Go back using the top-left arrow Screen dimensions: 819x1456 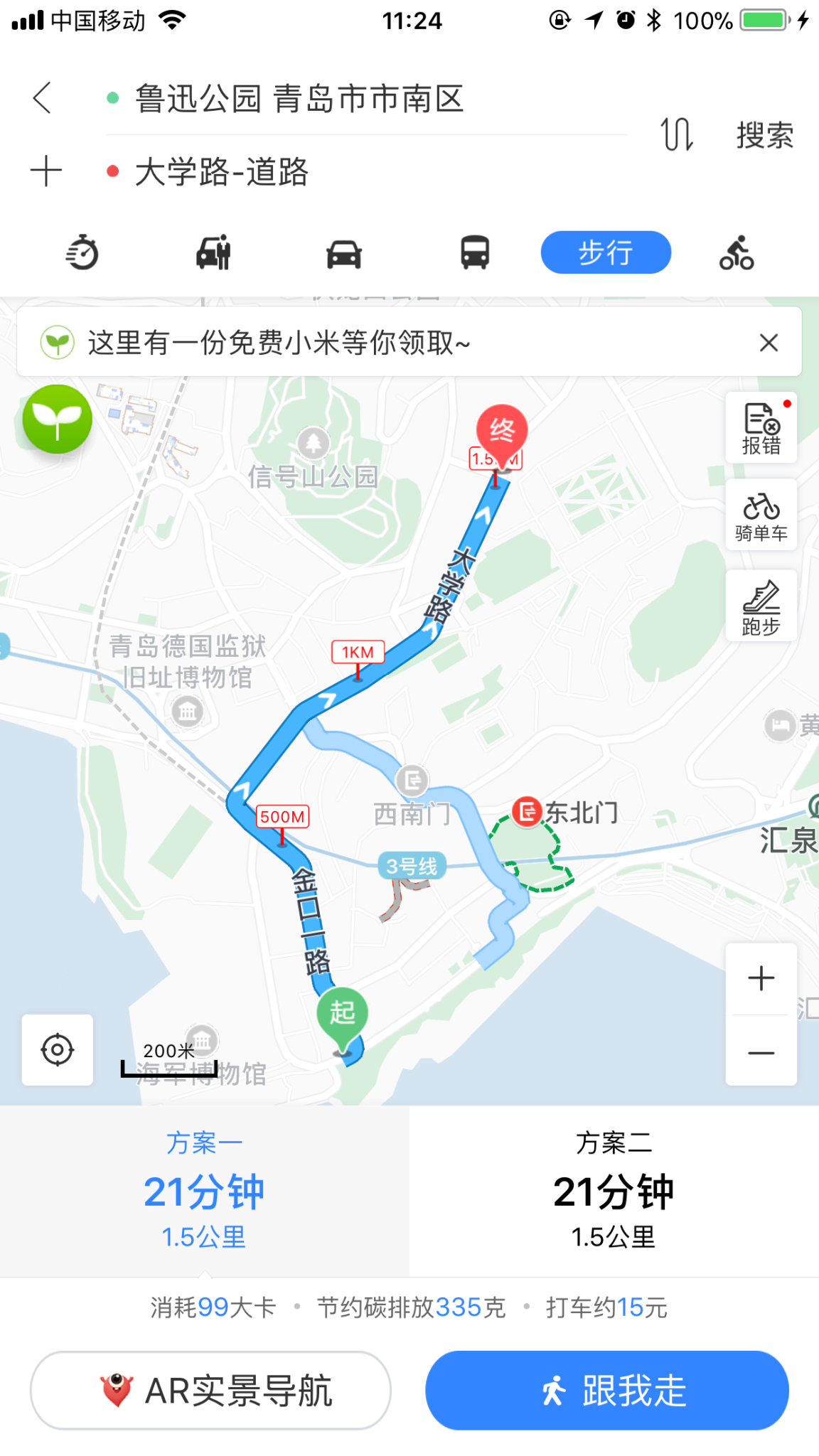click(43, 97)
